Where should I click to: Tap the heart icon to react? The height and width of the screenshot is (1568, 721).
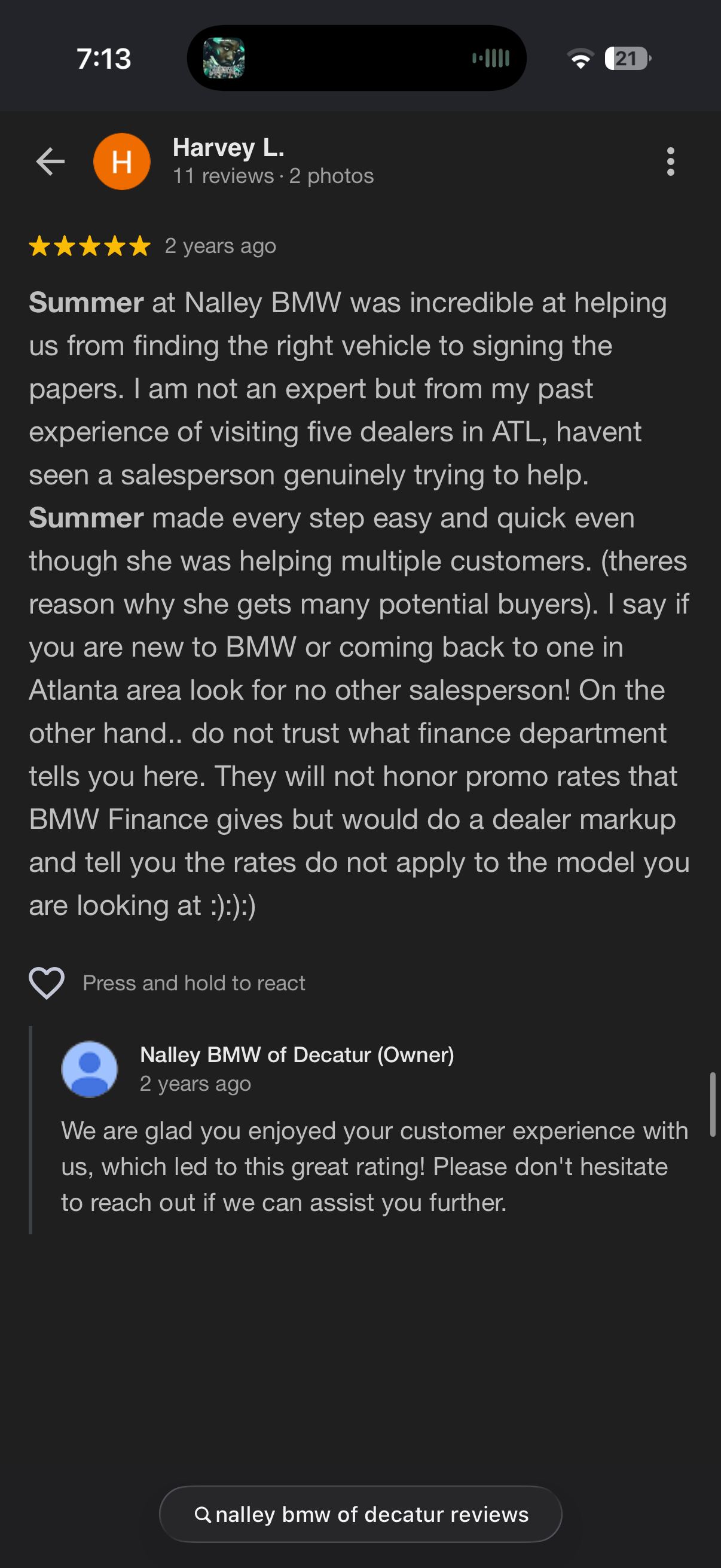click(47, 982)
